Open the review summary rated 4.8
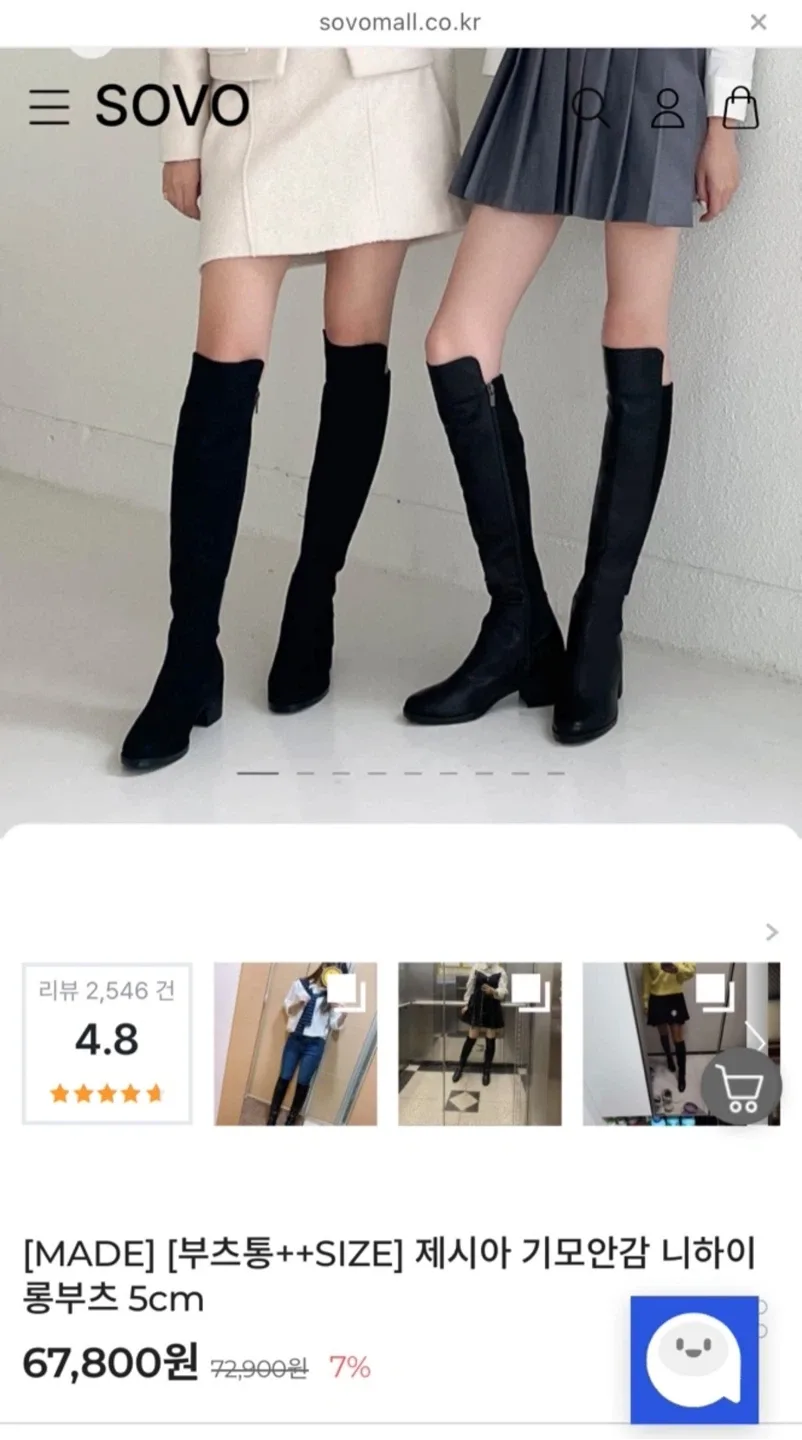802x1440 pixels. point(107,1043)
